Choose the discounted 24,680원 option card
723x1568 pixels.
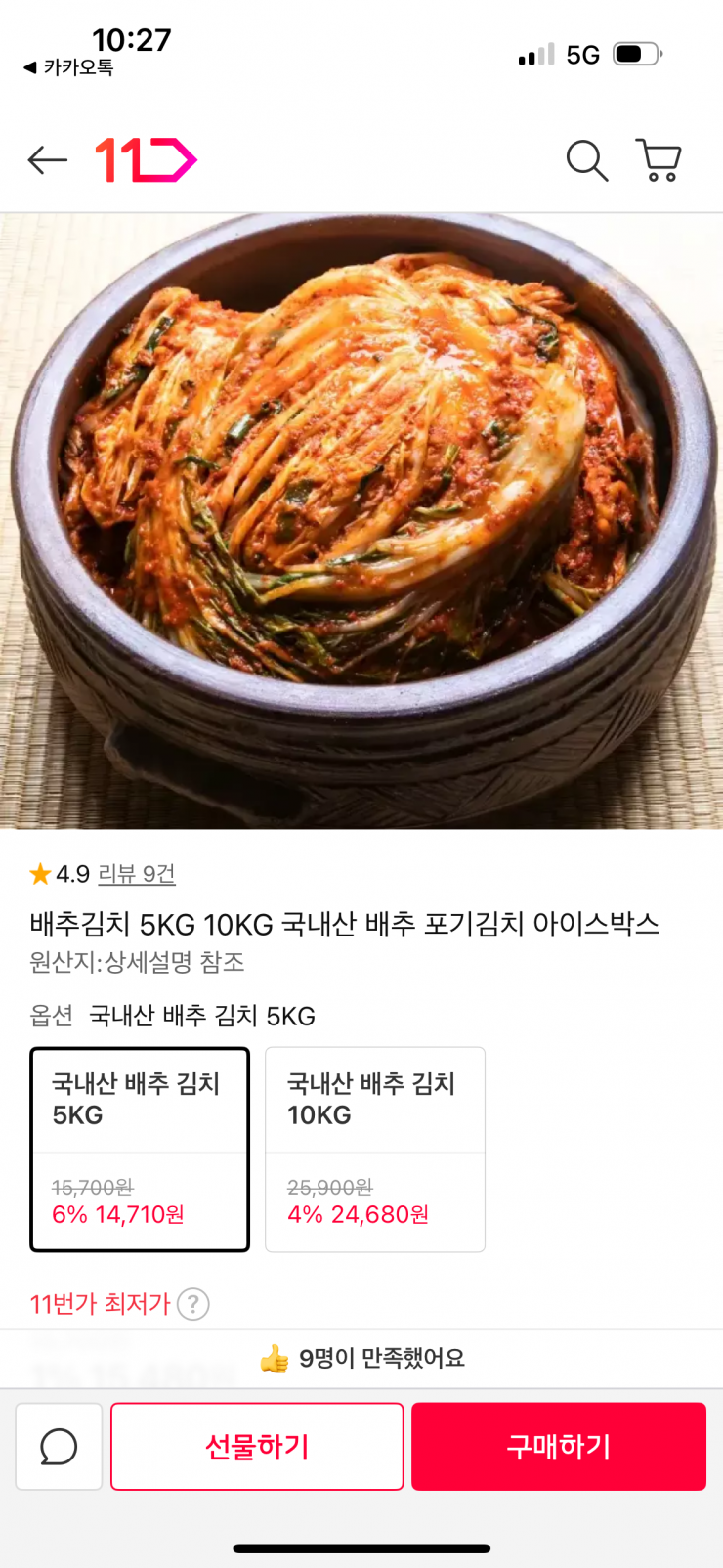(x=375, y=1202)
